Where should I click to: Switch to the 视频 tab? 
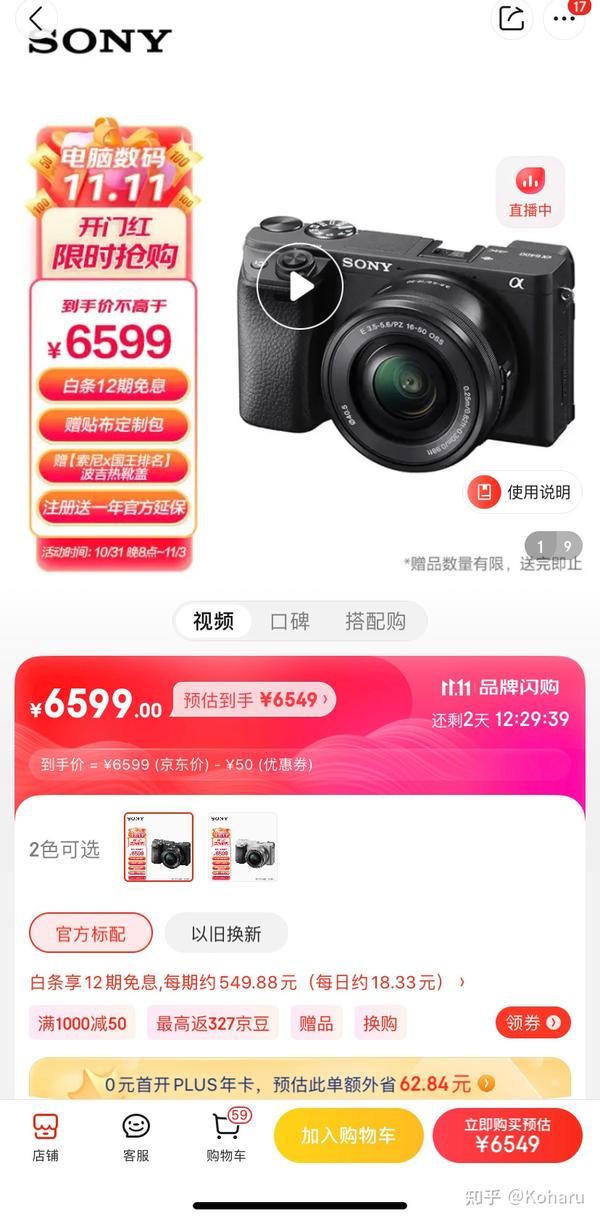[x=213, y=621]
